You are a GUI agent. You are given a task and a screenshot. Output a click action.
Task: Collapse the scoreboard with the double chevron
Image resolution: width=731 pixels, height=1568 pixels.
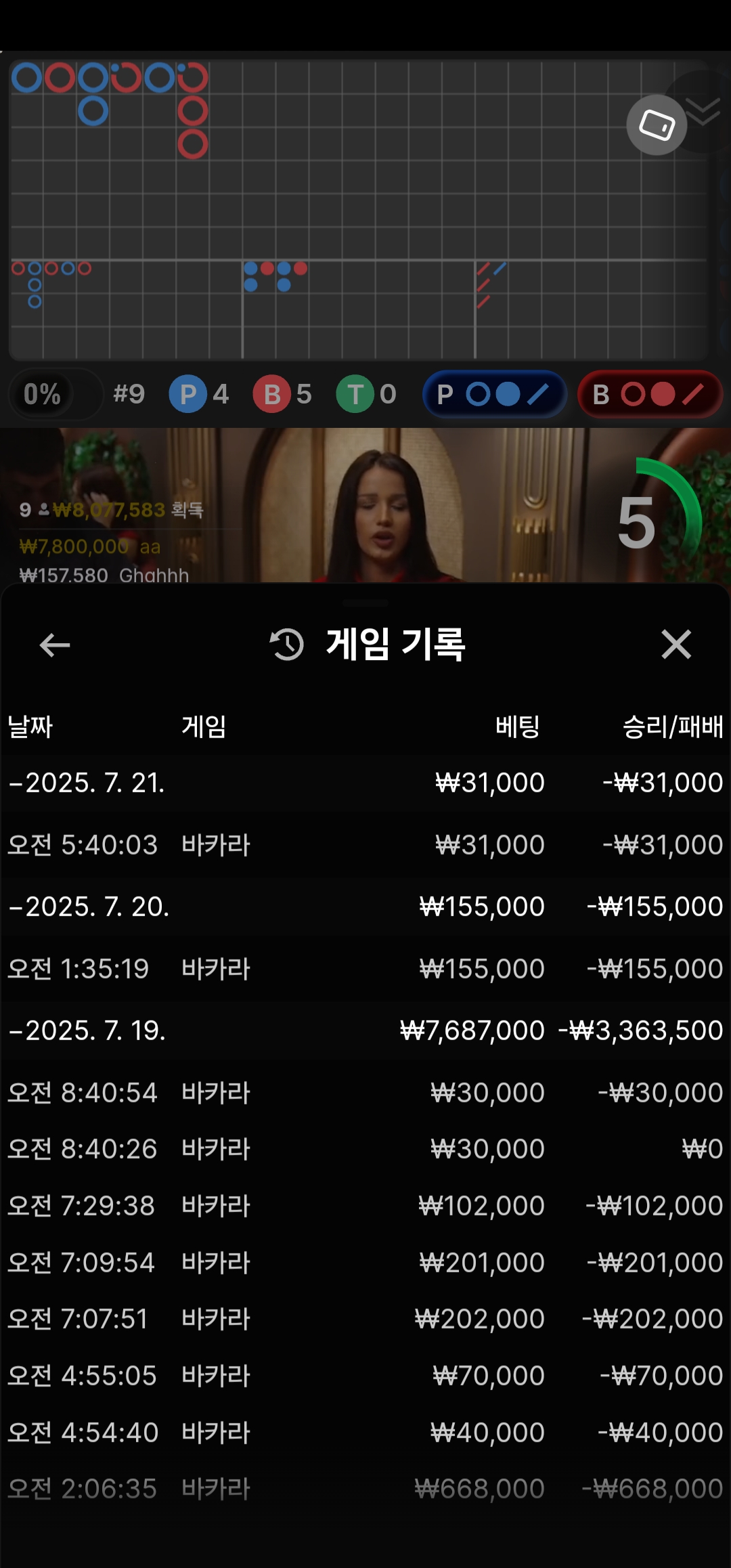703,111
